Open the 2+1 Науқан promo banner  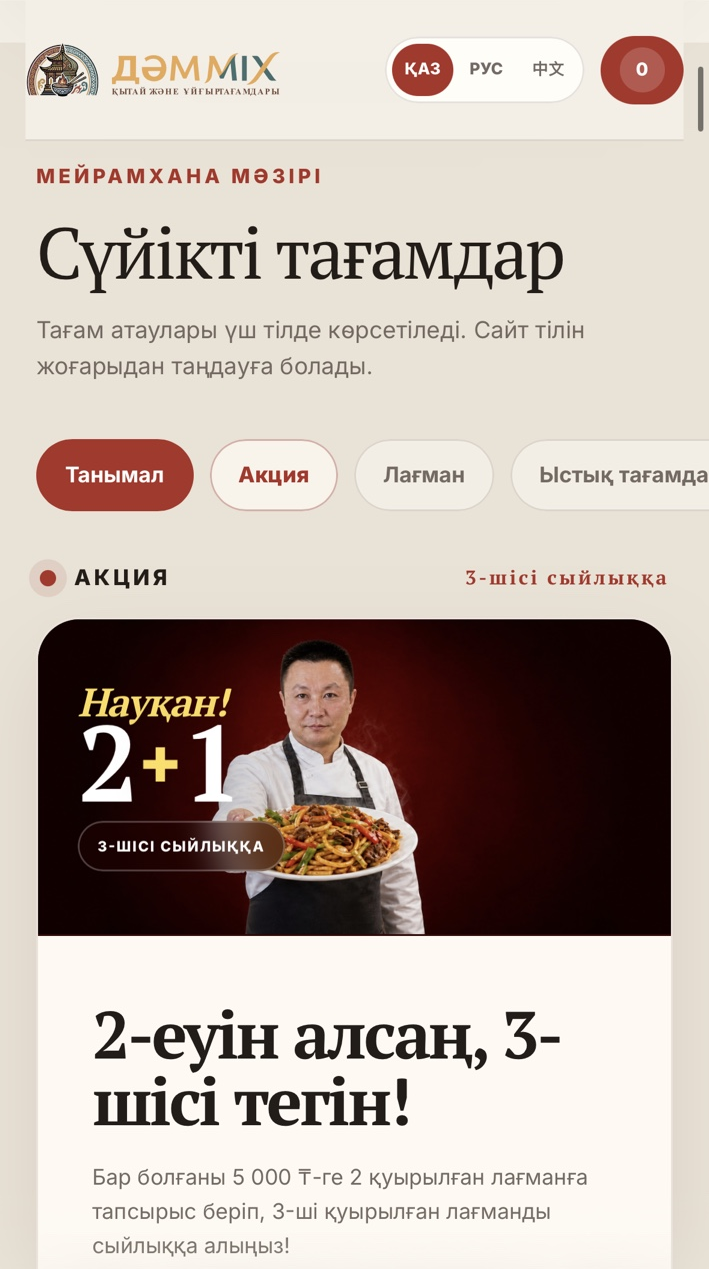(x=354, y=777)
